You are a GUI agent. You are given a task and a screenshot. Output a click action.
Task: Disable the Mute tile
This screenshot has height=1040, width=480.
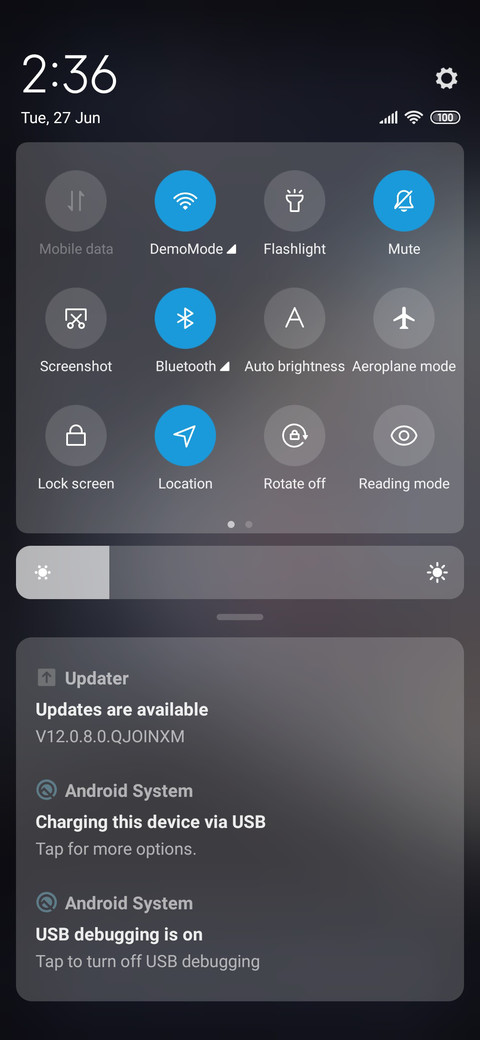click(404, 201)
